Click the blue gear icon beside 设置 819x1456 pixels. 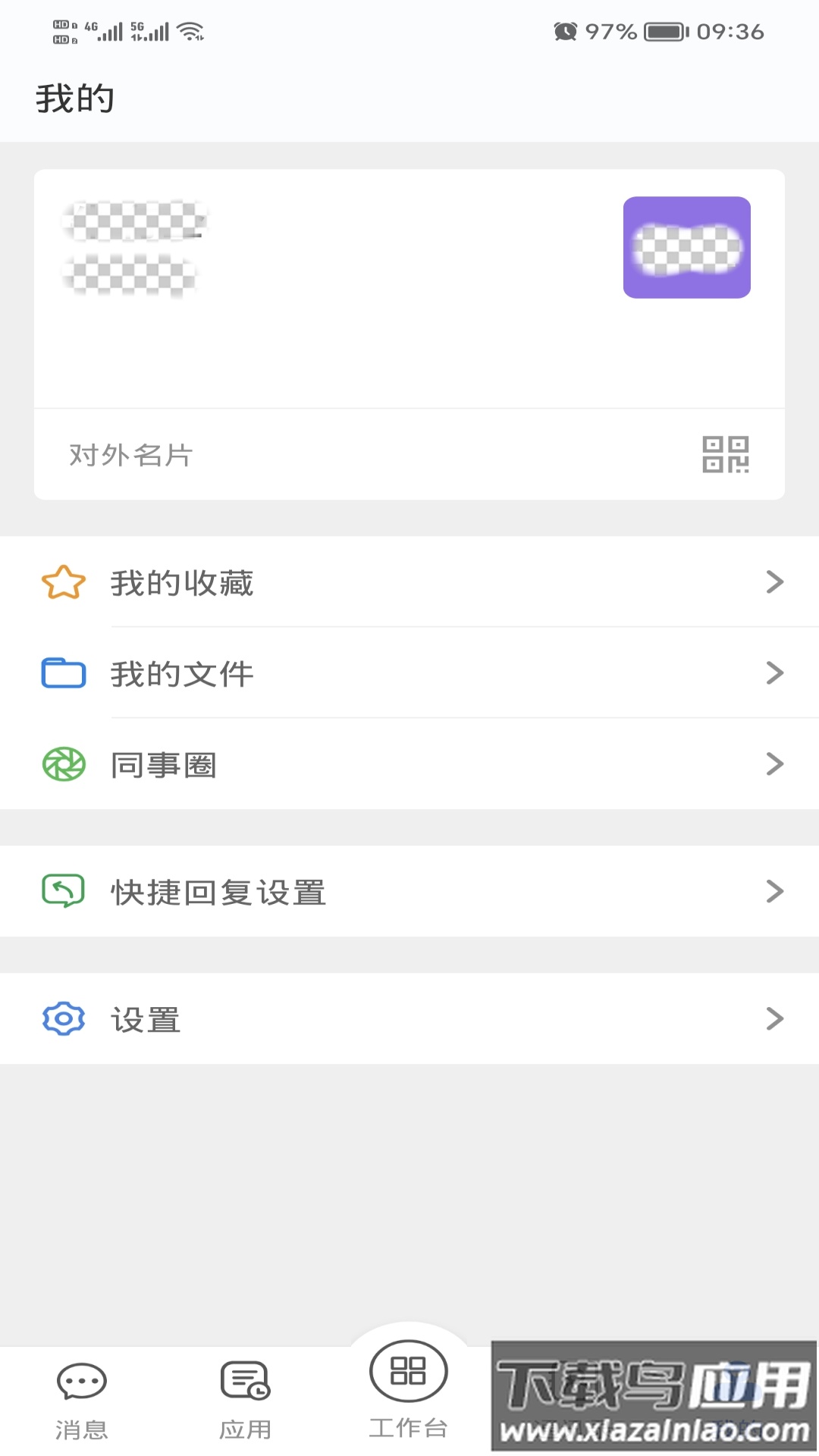pos(64,1019)
